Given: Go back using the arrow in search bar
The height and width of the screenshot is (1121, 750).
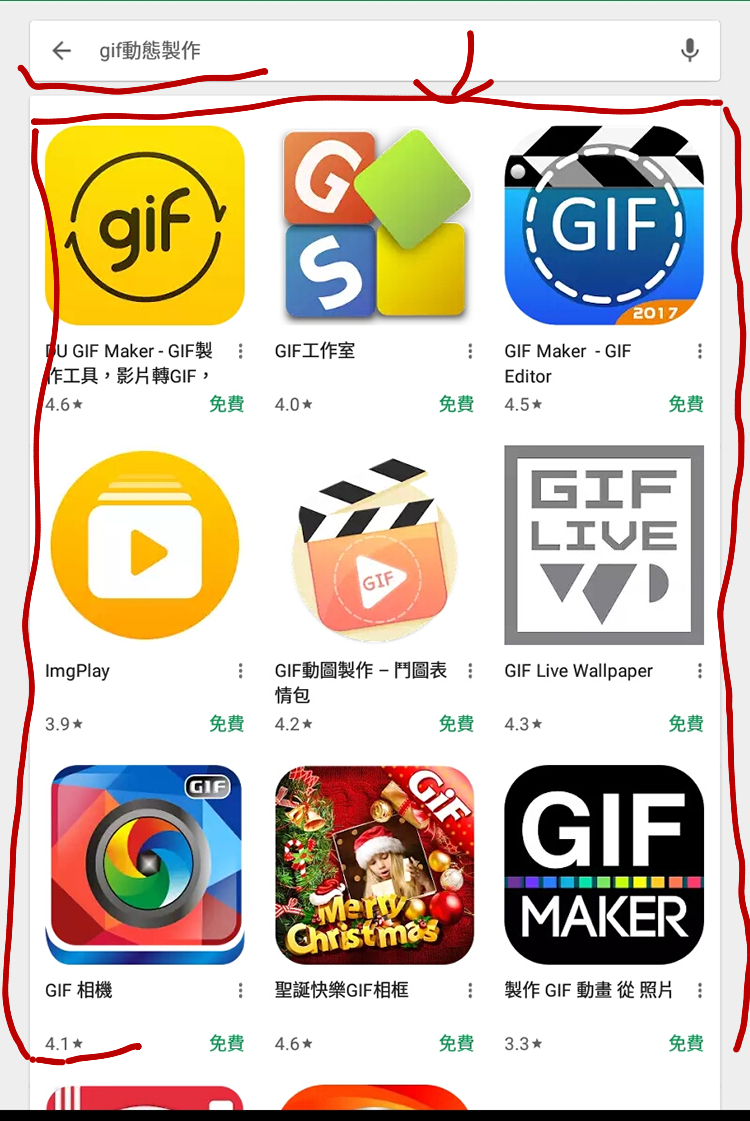Looking at the screenshot, I should 62,50.
